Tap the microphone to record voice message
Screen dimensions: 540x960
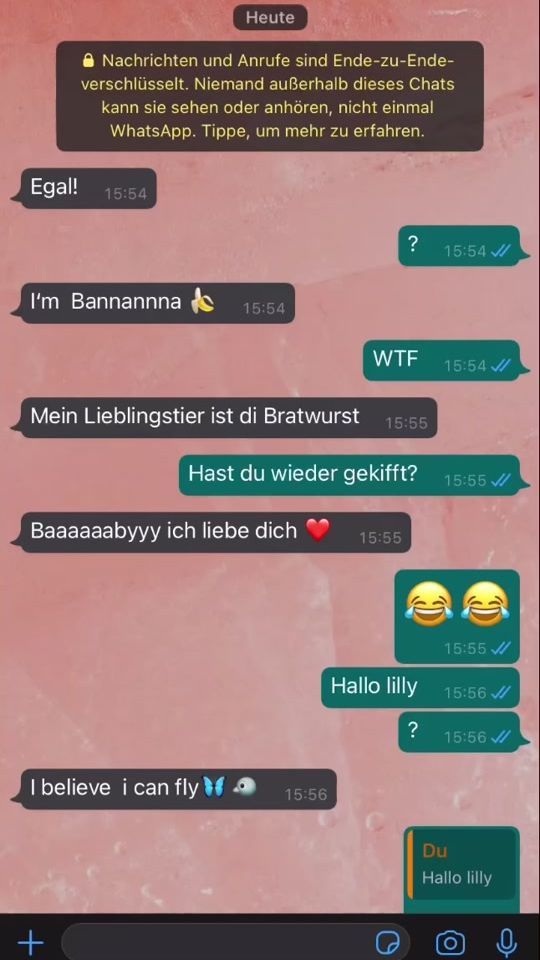(506, 942)
